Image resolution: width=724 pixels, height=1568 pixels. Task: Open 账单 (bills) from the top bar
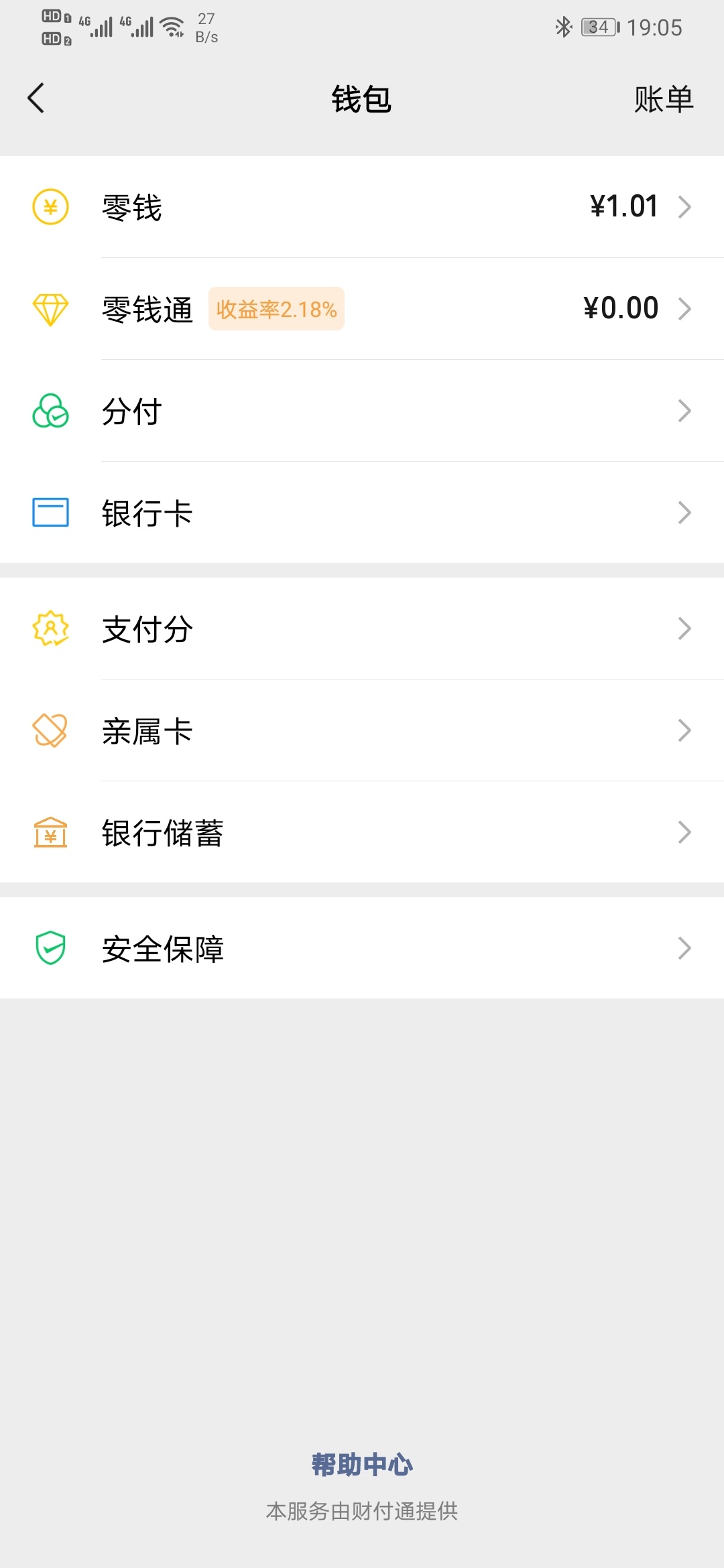(664, 99)
